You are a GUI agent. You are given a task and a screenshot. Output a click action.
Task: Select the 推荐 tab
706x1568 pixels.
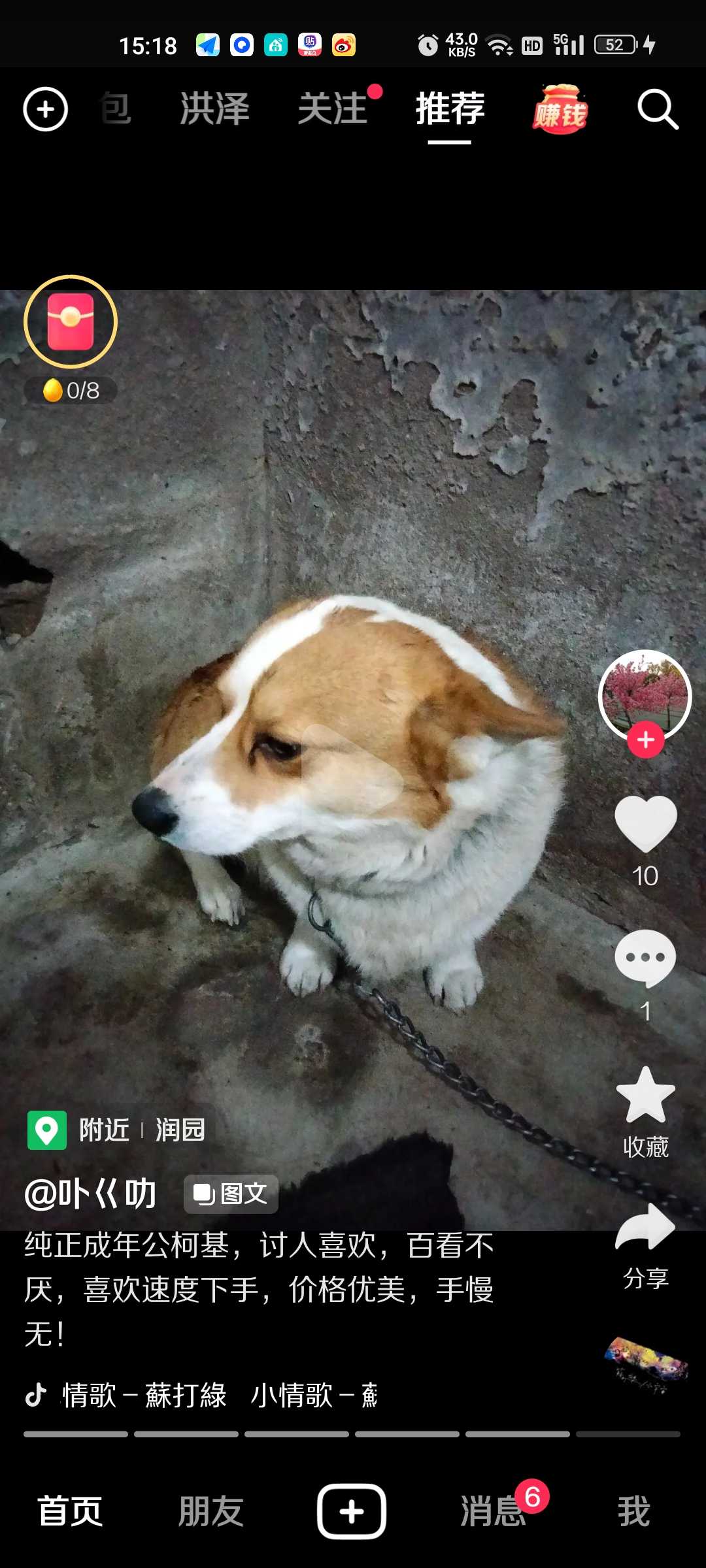[x=450, y=108]
